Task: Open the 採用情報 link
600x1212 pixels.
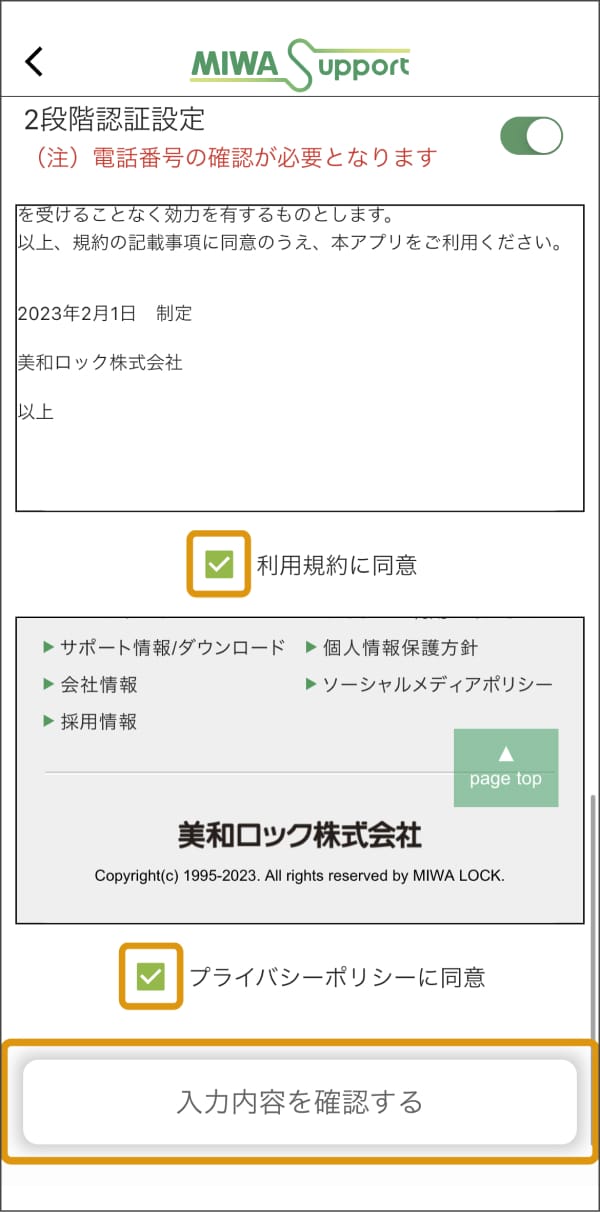Action: (90, 722)
